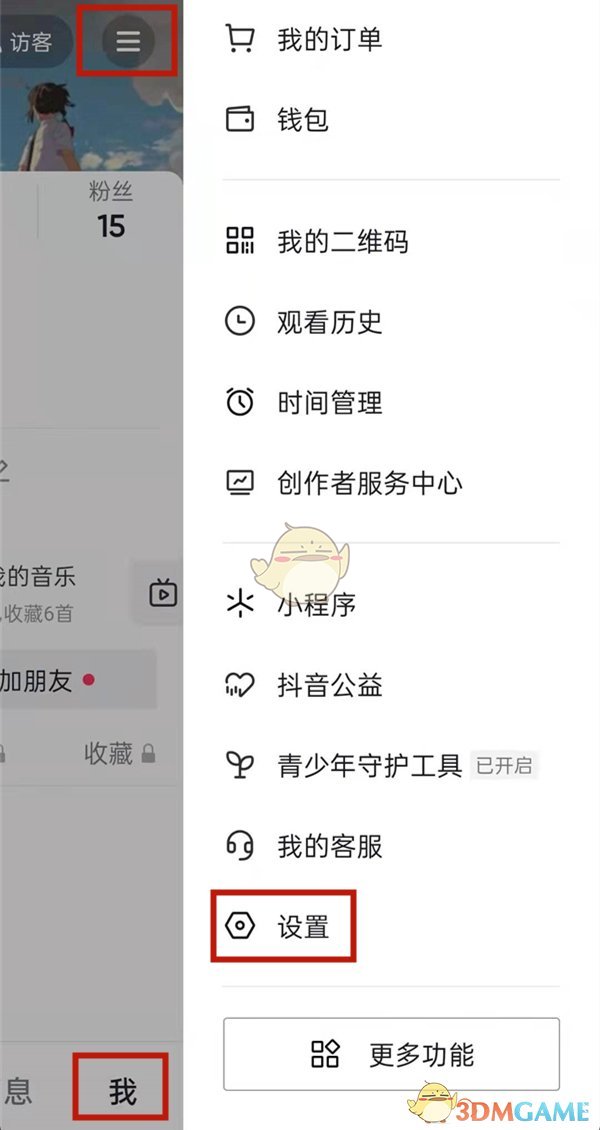Switch to the 我 (Me) tab

[x=123, y=1091]
